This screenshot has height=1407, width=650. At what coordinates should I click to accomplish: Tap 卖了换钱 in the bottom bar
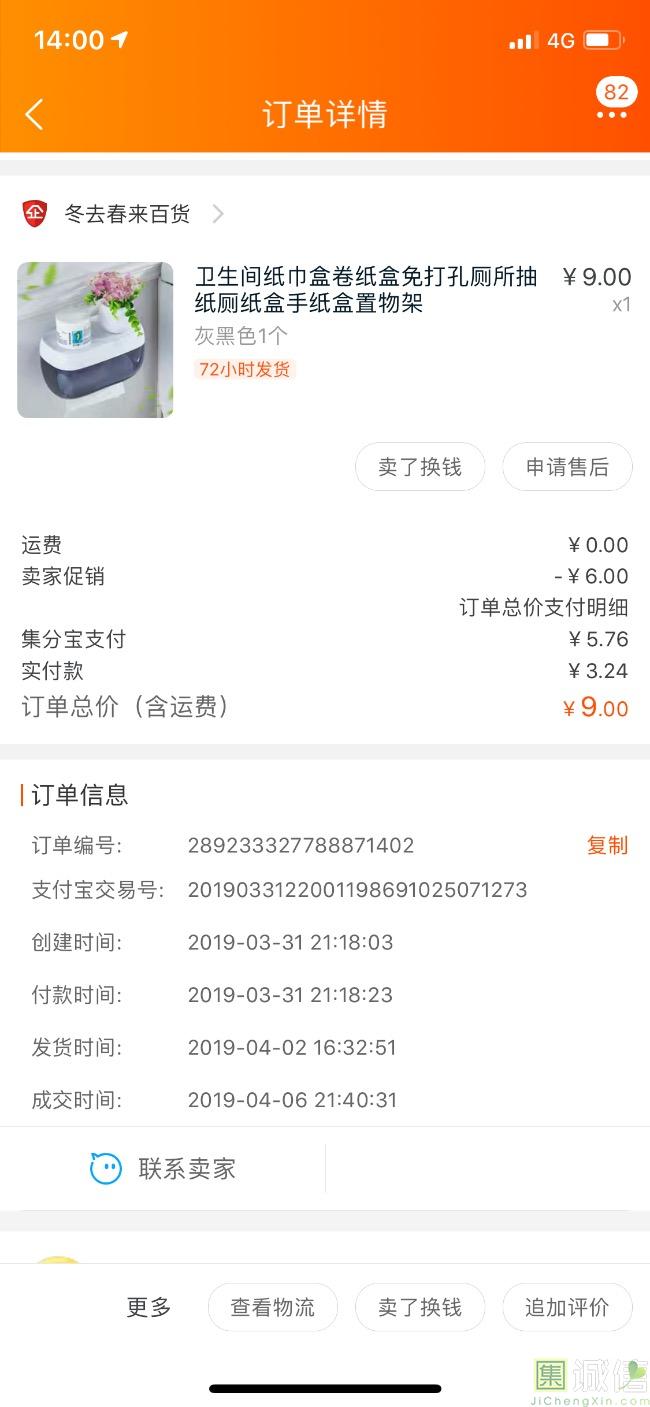coord(420,1307)
